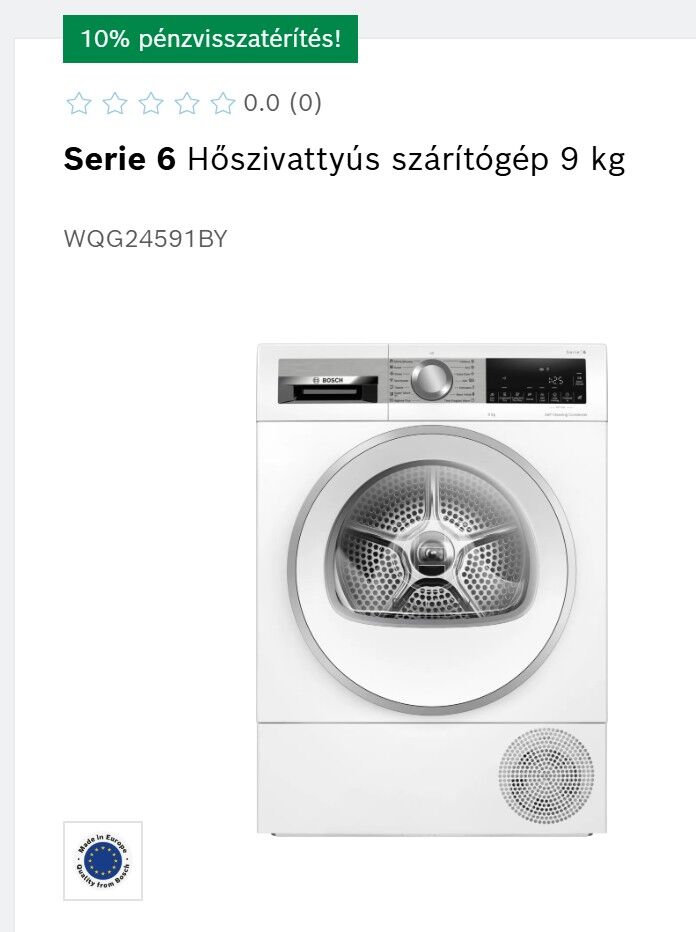Open the dryer product image
This screenshot has width=696, height=932.
tap(431, 588)
